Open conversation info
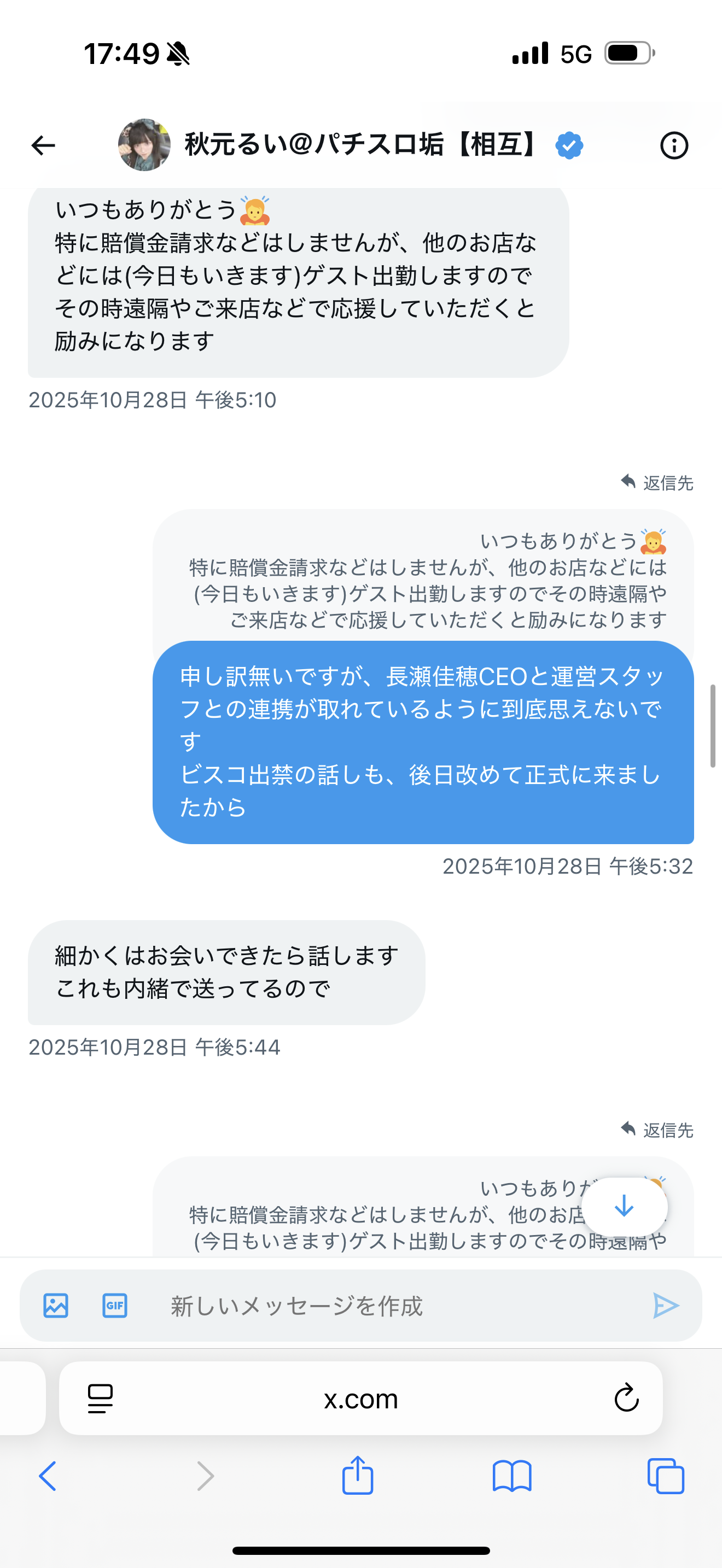The height and width of the screenshot is (1568, 722). pyautogui.click(x=674, y=145)
